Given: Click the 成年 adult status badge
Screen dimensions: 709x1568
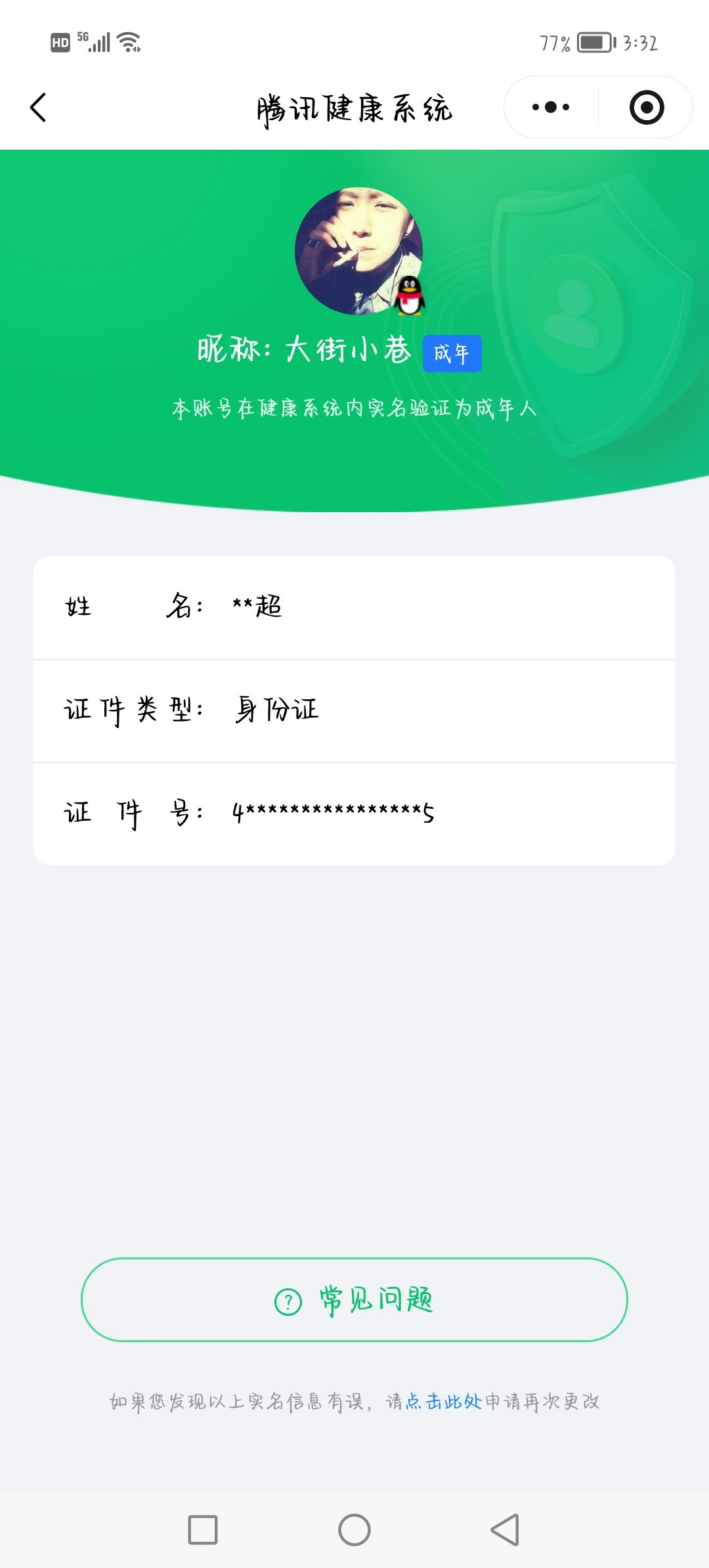Looking at the screenshot, I should click(x=453, y=353).
